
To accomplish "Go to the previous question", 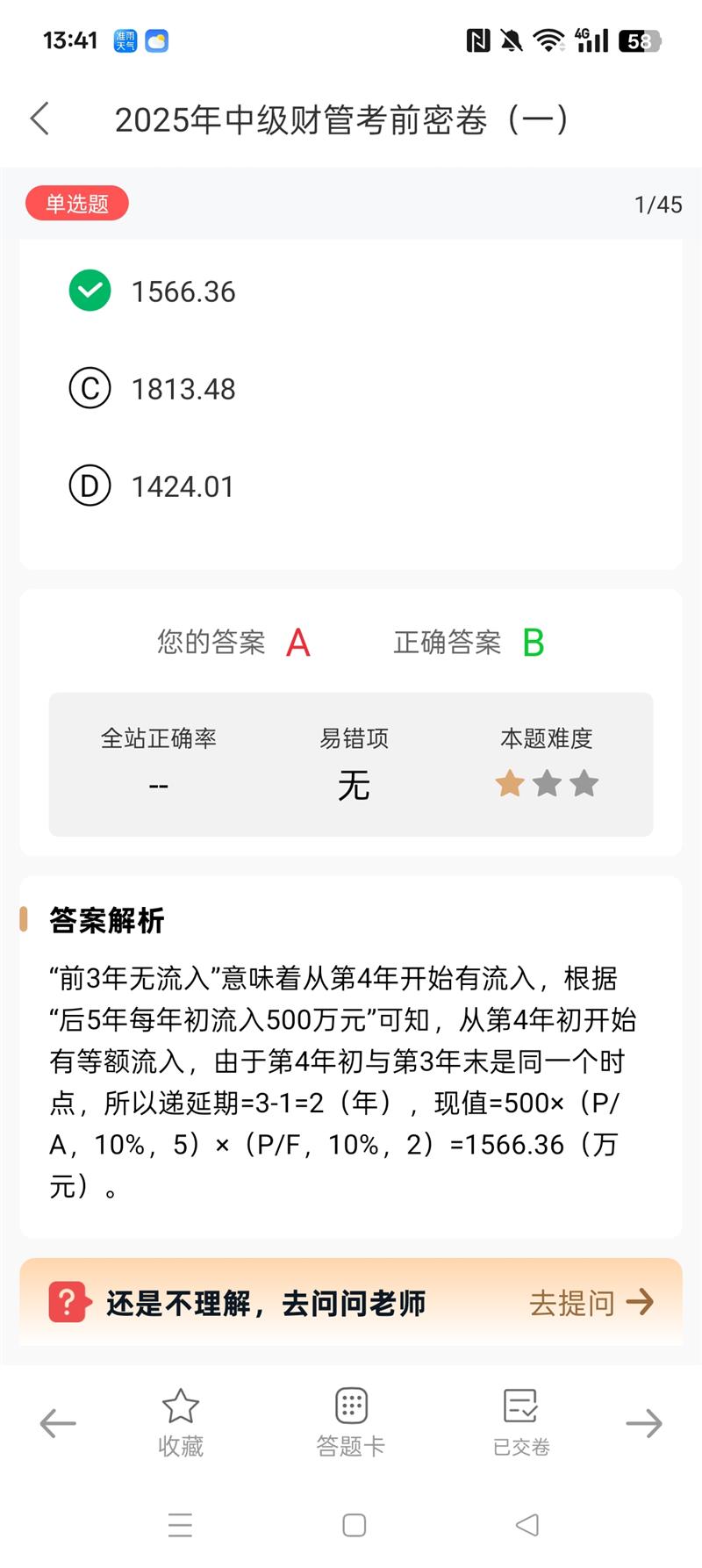I will (x=58, y=1423).
